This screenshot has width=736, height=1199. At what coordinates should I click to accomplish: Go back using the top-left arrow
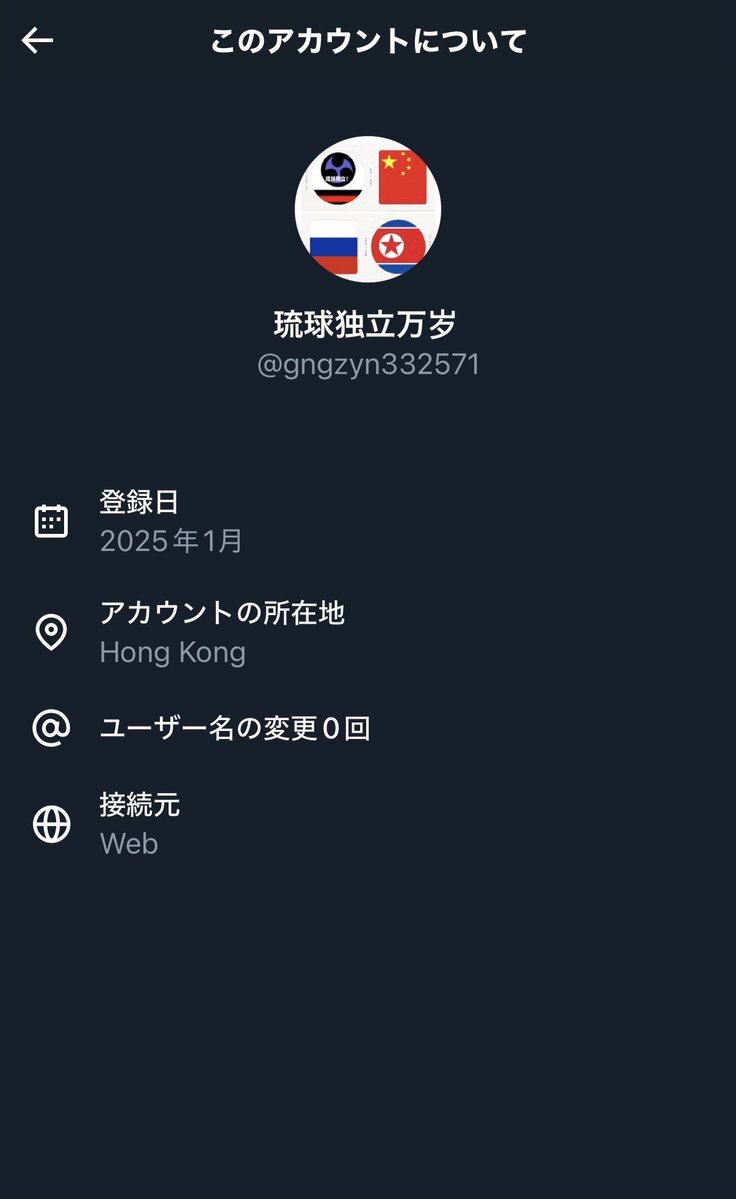tap(38, 41)
